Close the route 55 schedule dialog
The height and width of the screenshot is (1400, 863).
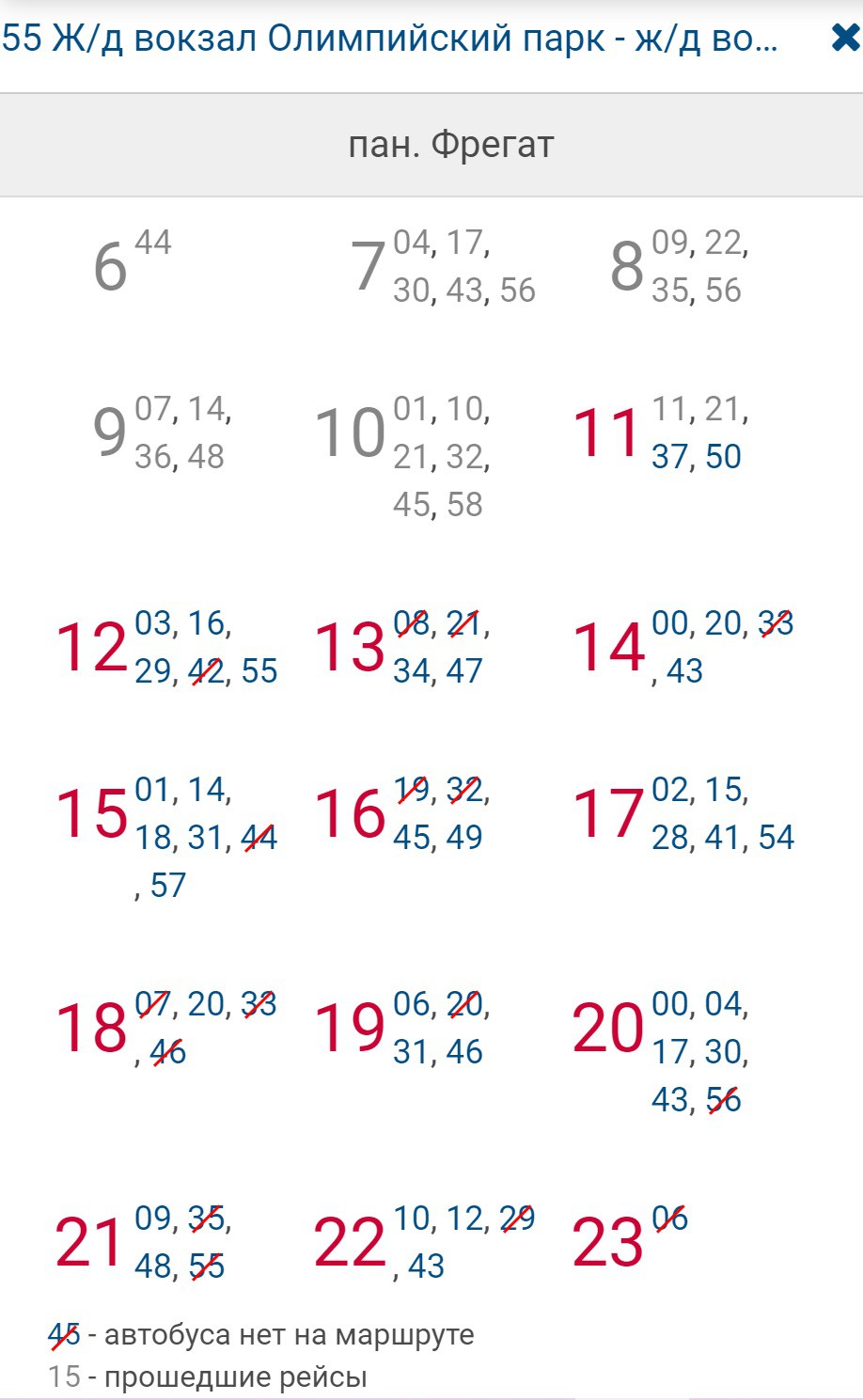point(843,39)
